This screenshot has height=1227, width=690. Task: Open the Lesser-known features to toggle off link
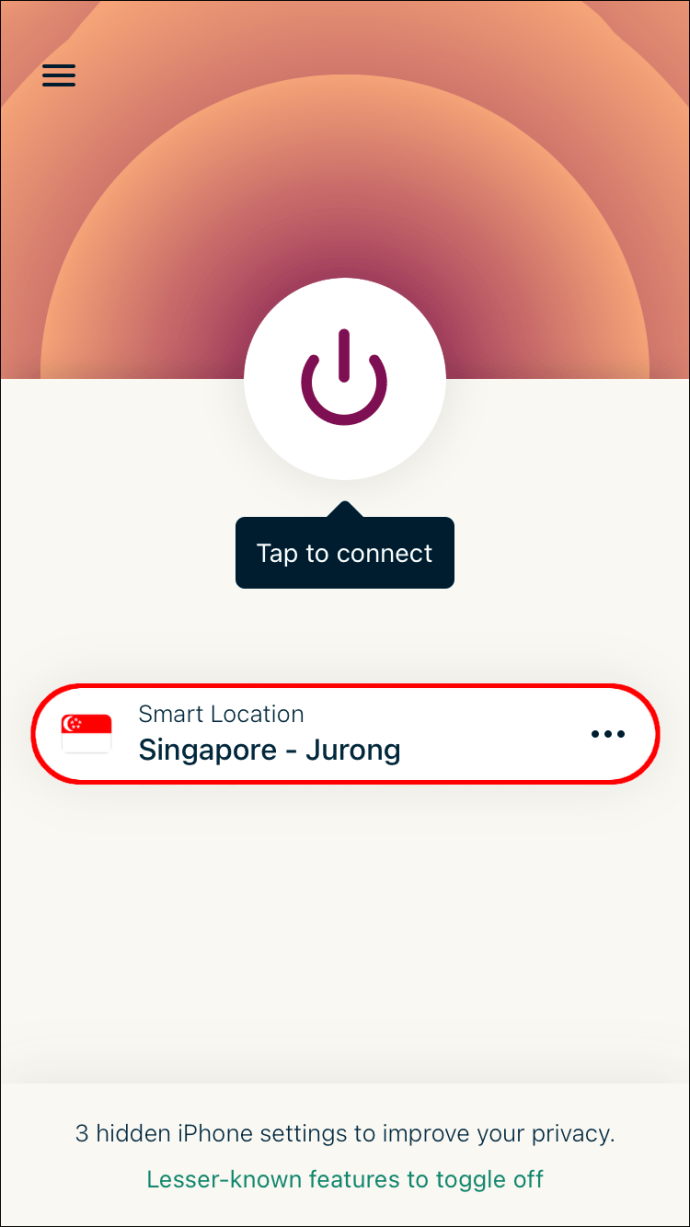345,1179
